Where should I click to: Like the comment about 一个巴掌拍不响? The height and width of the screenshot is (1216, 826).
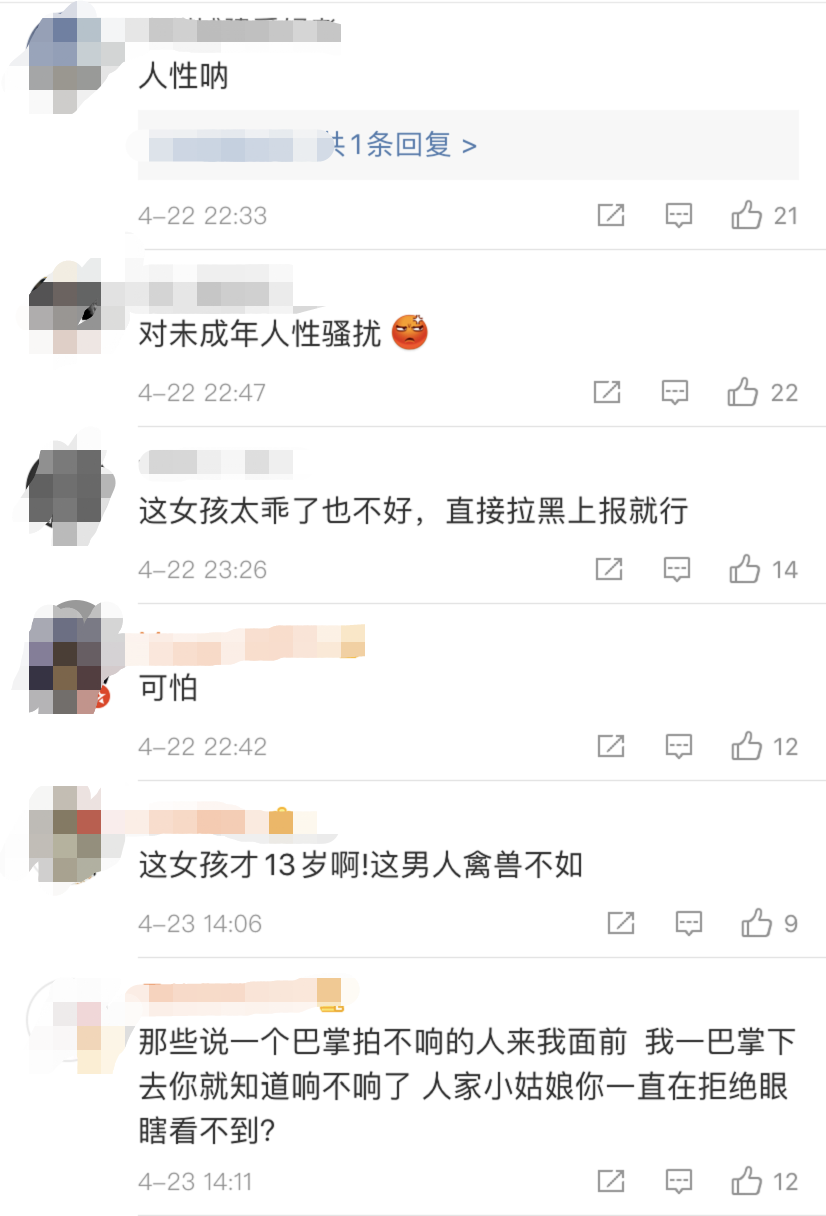[x=747, y=1181]
